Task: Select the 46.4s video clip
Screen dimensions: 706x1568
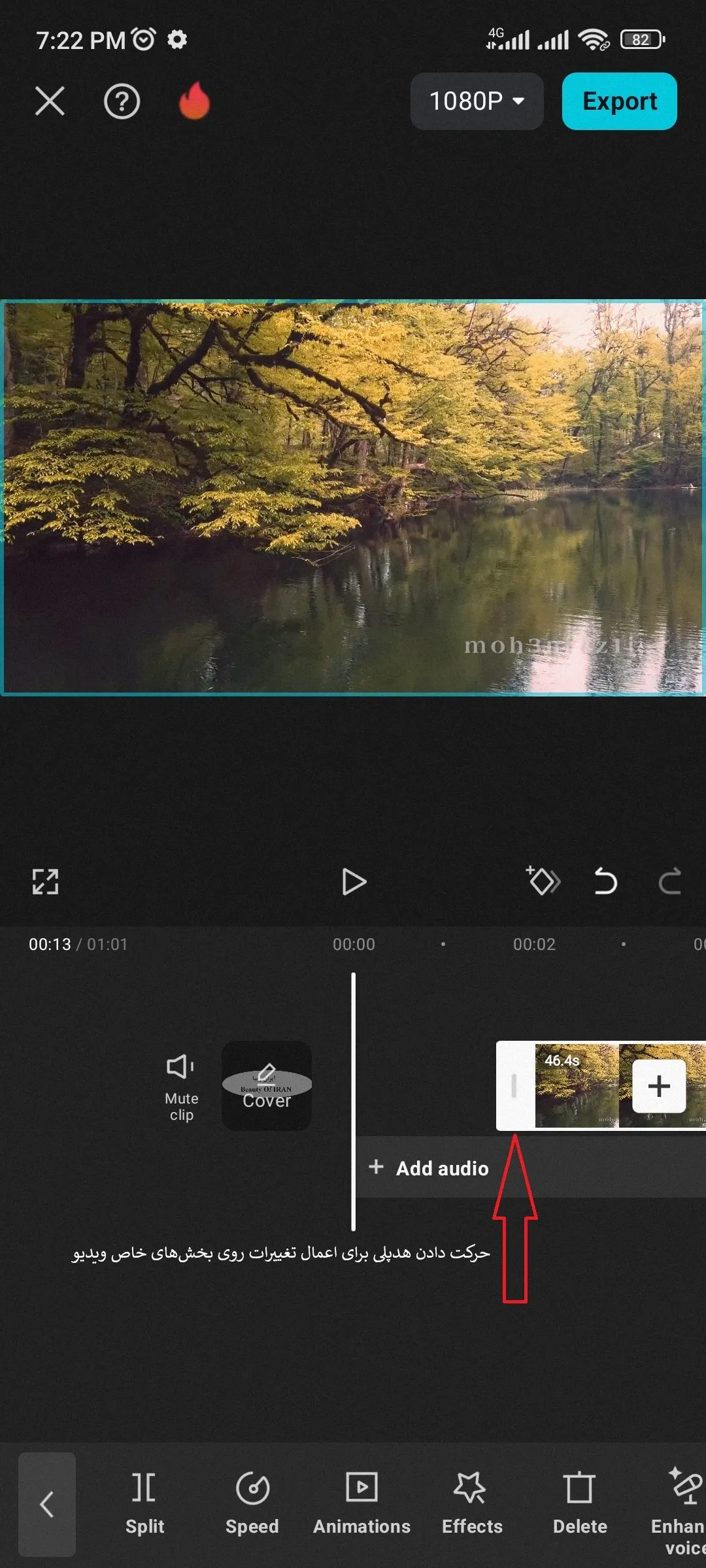Action: click(x=575, y=1086)
